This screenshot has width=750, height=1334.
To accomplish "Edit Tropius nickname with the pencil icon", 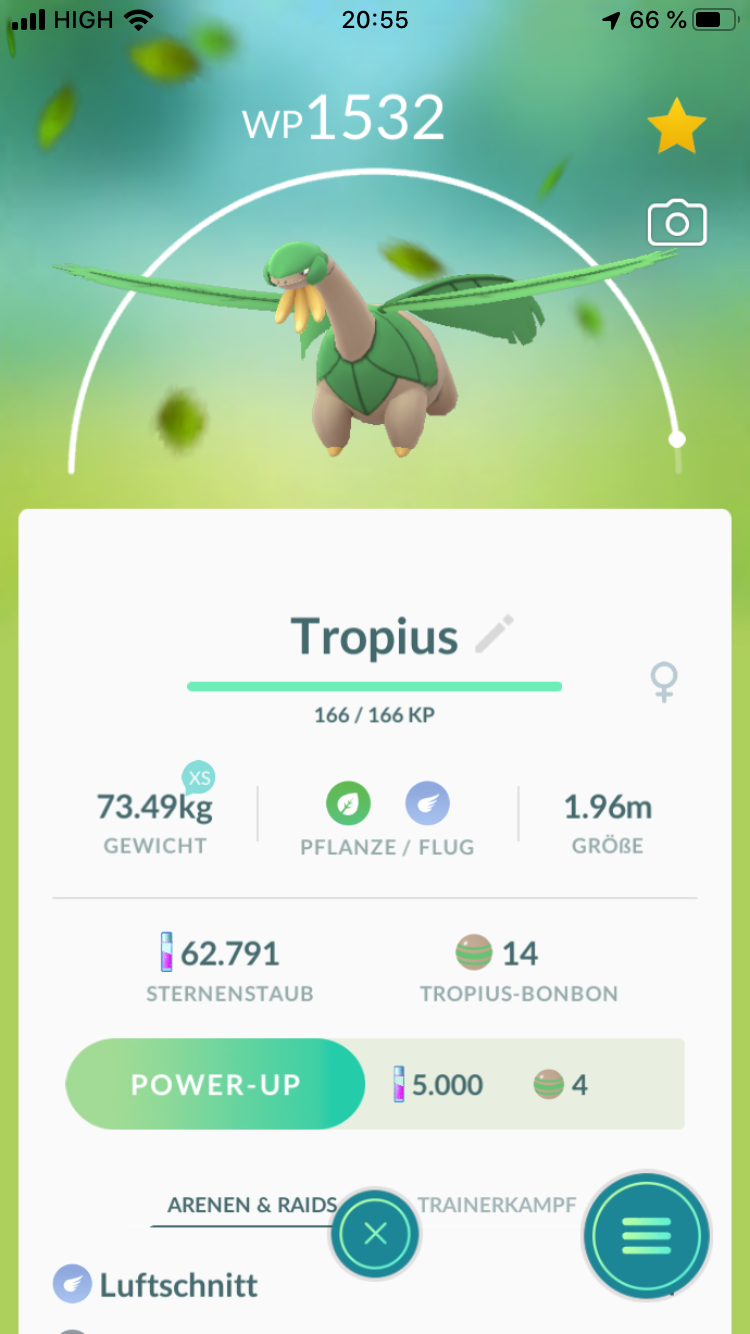I will 494,635.
